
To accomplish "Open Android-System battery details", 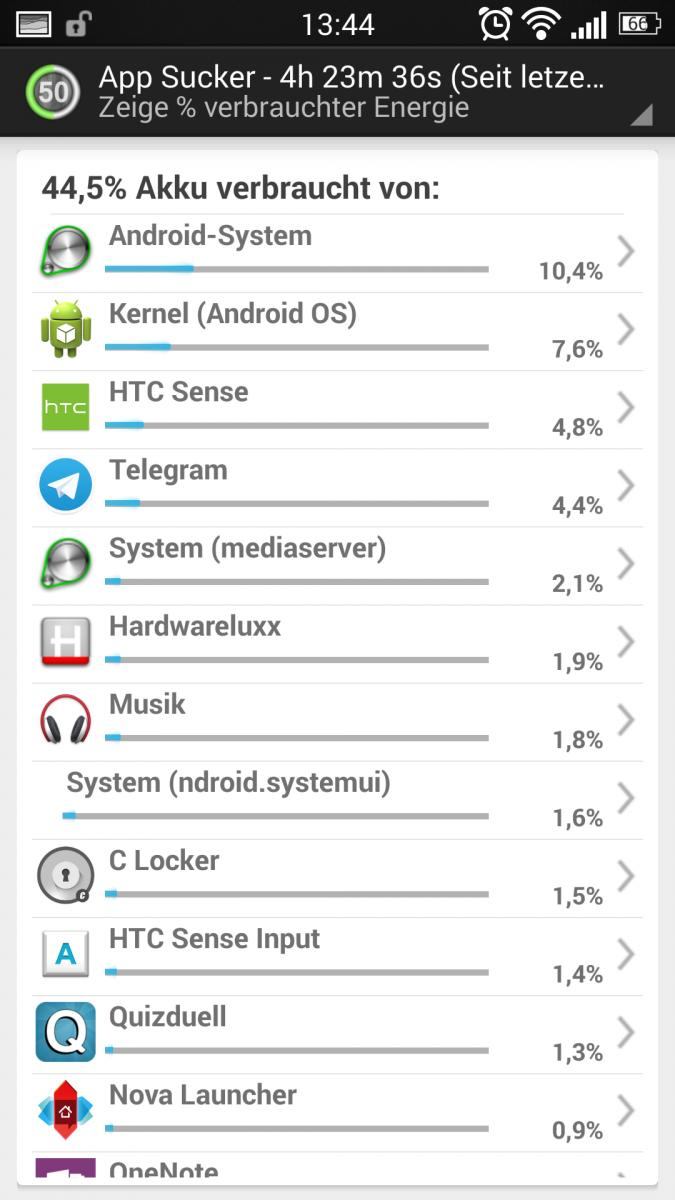I will click(x=337, y=254).
